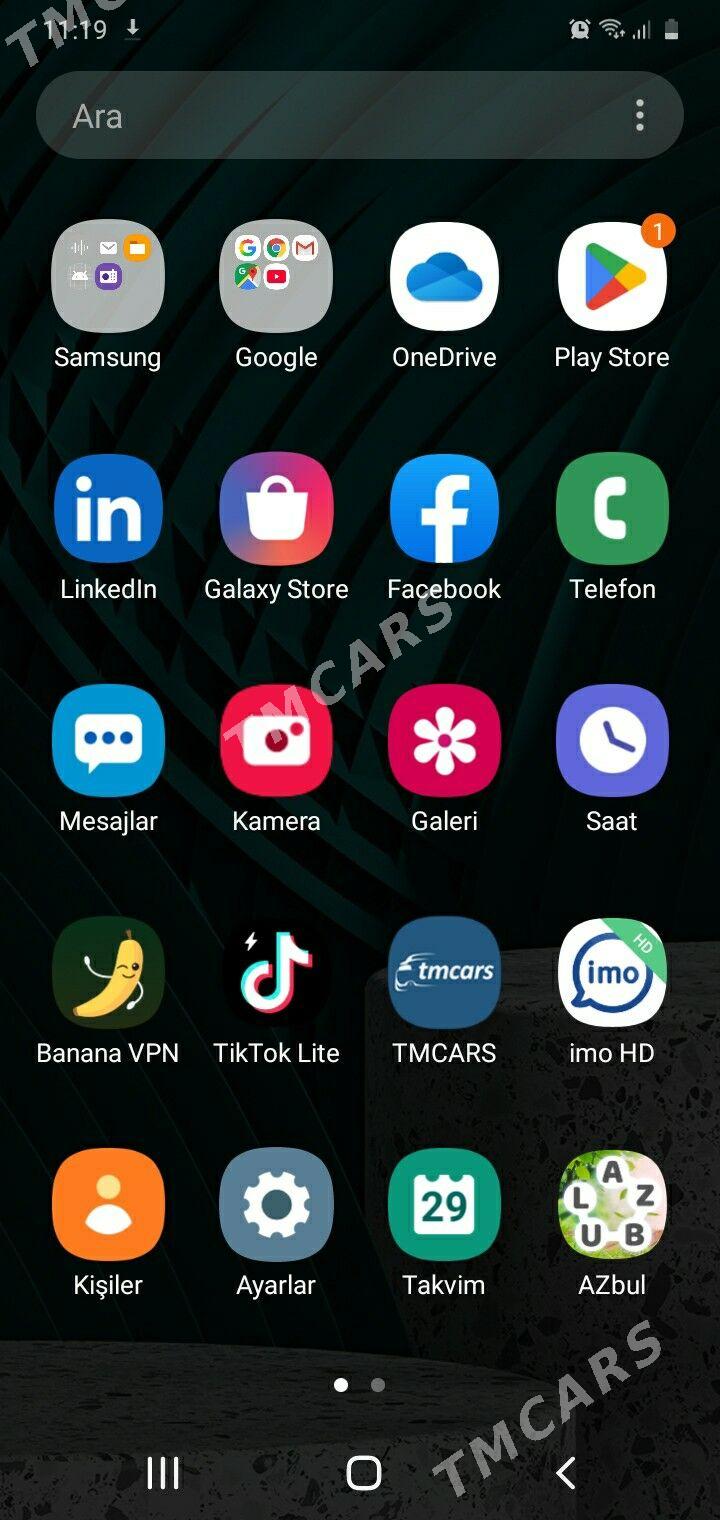
Task: Go to the home screen
Action: point(364,1472)
